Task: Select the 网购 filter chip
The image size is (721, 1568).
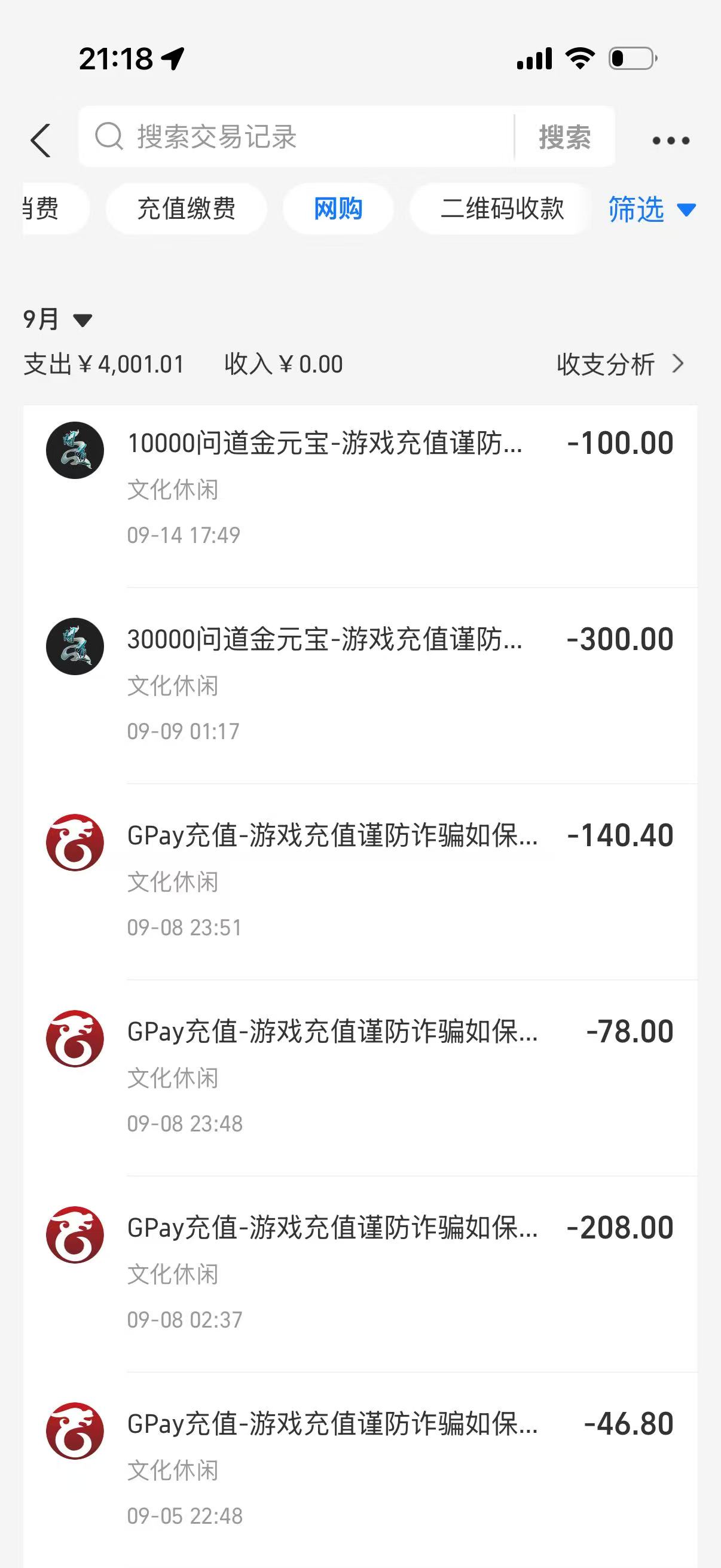Action: 338,209
